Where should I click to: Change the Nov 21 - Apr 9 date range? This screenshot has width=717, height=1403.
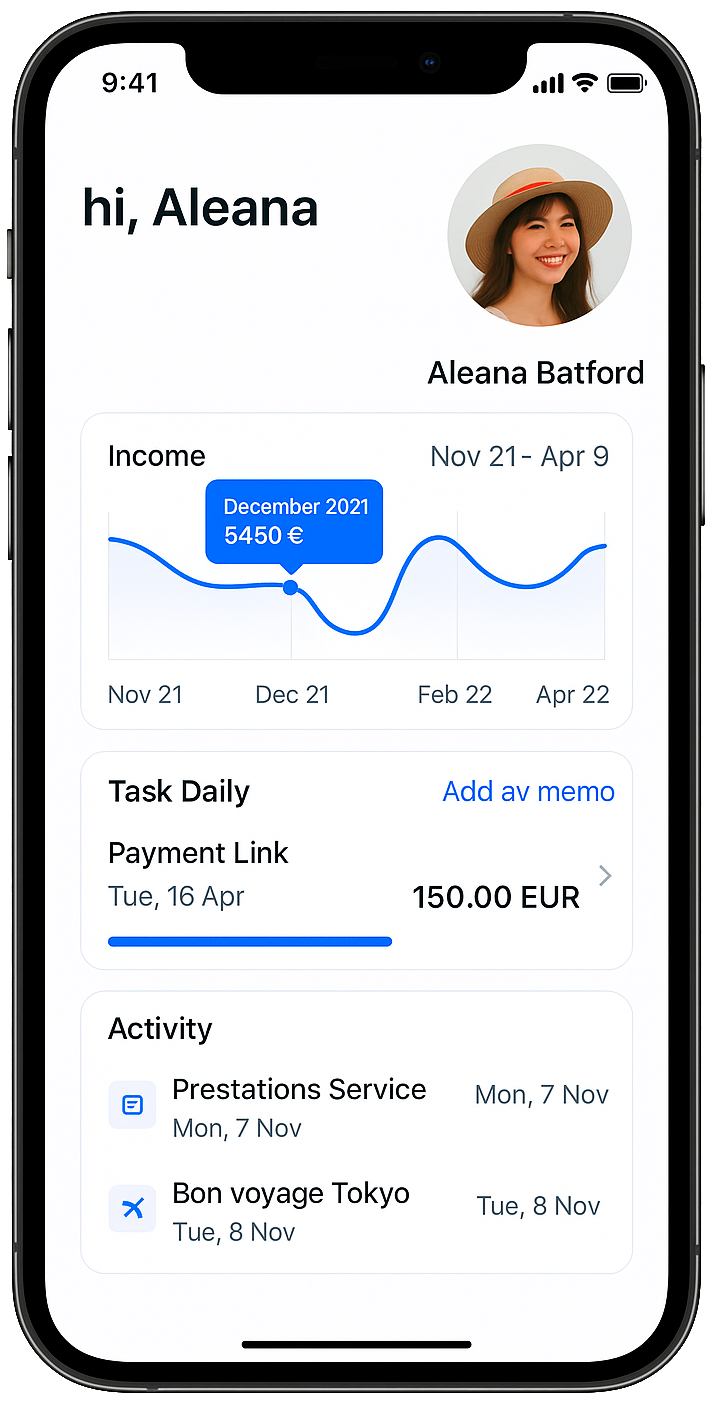click(519, 457)
